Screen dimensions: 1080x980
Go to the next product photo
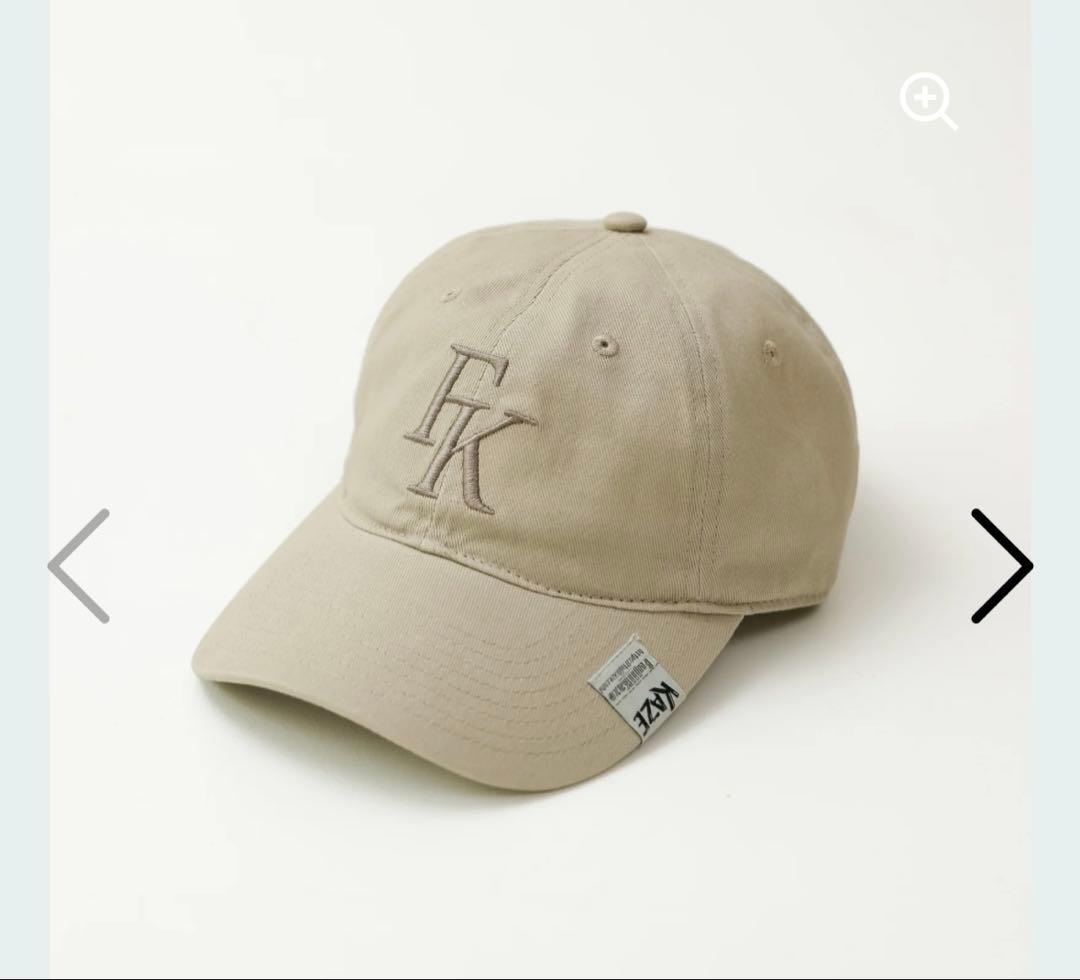pyautogui.click(x=1000, y=566)
